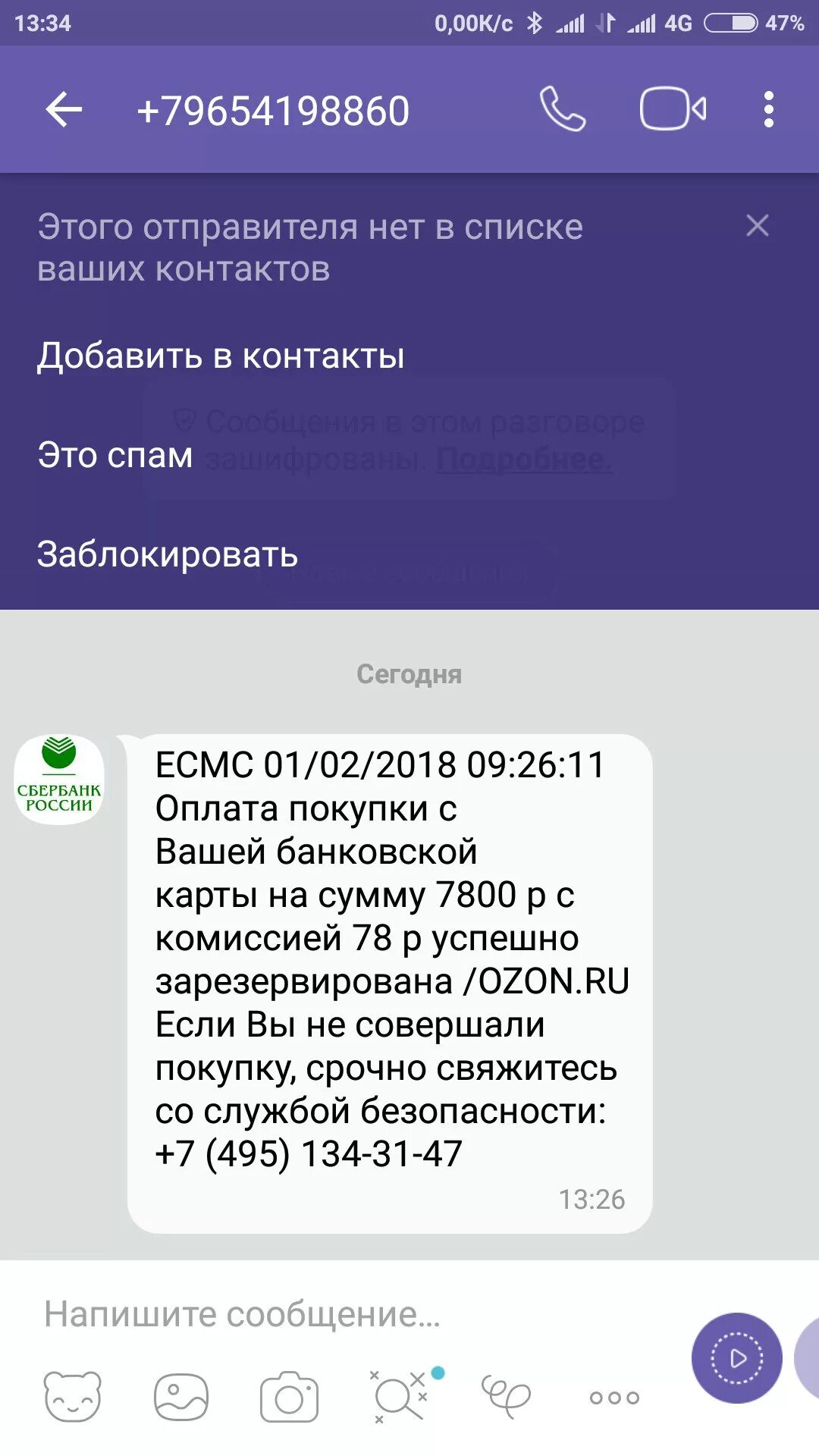Image resolution: width=819 pixels, height=1456 pixels.
Task: Start a voice call to +79654198860
Action: [562, 110]
